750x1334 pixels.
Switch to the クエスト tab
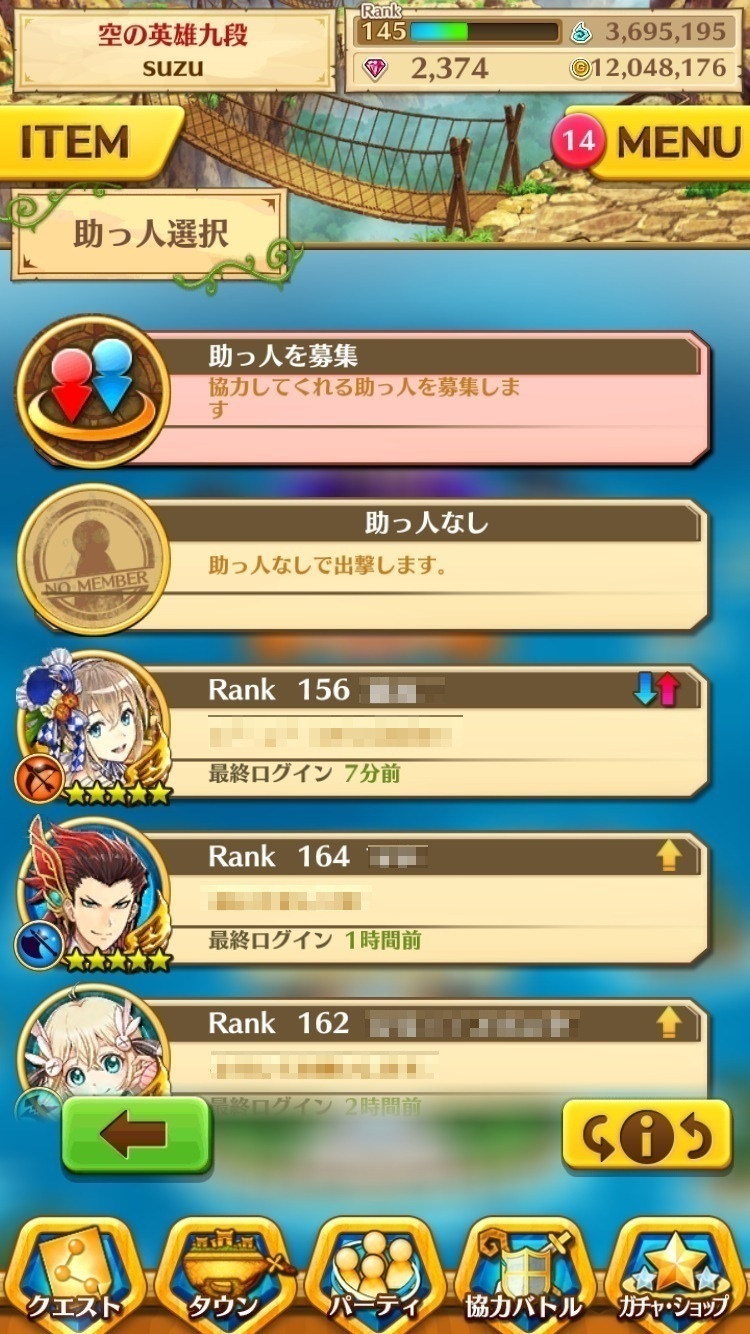(x=75, y=1275)
